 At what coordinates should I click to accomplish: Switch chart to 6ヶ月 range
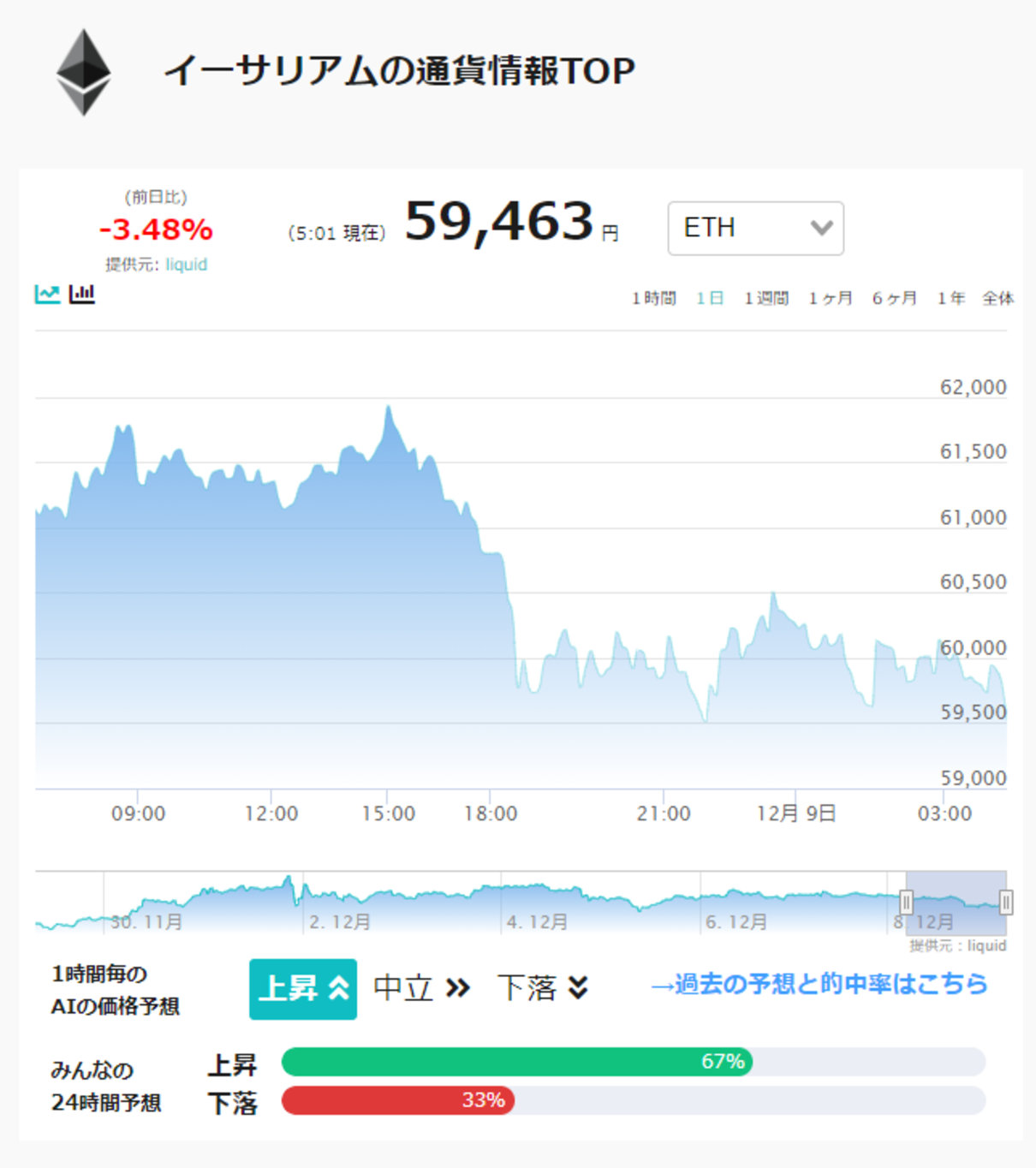tap(895, 298)
